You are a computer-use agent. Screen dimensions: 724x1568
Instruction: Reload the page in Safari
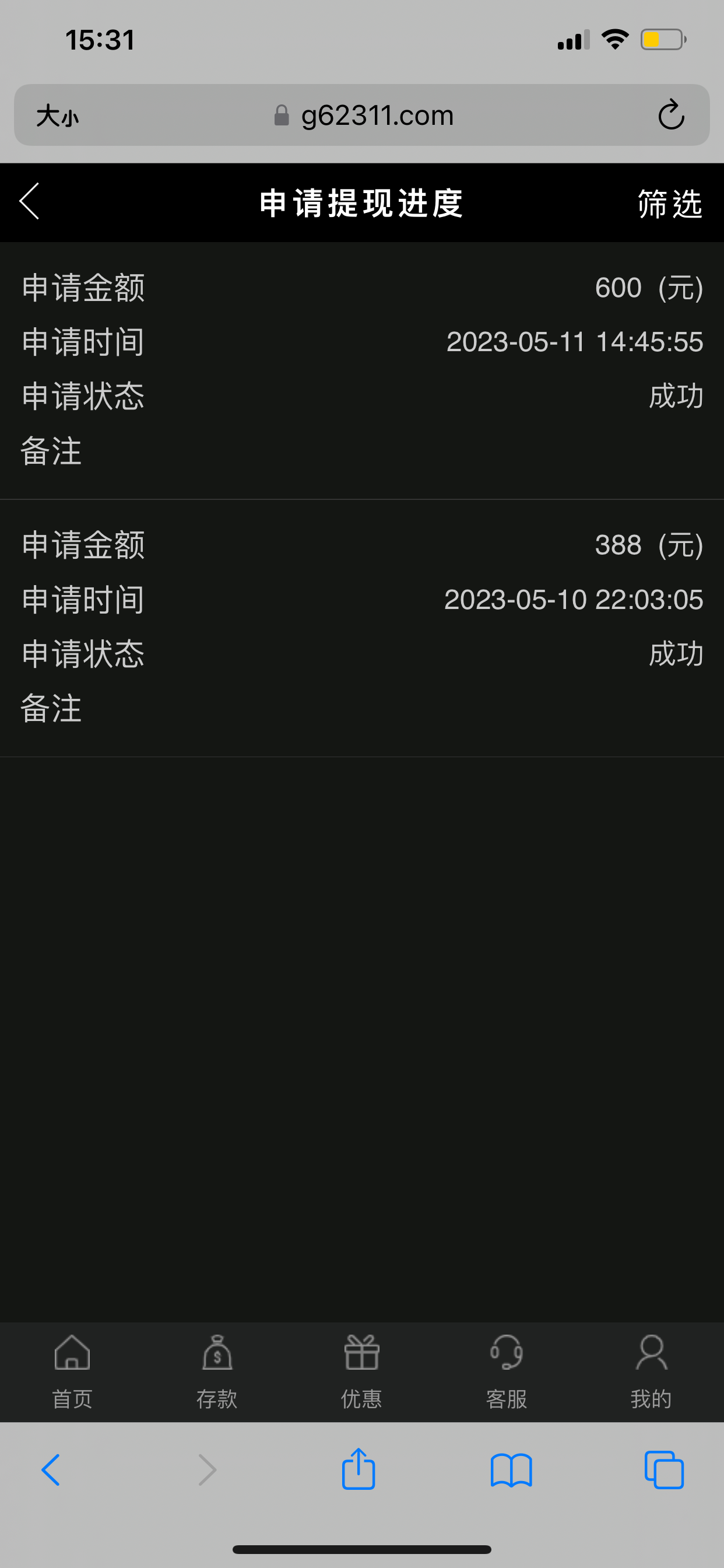click(x=671, y=115)
